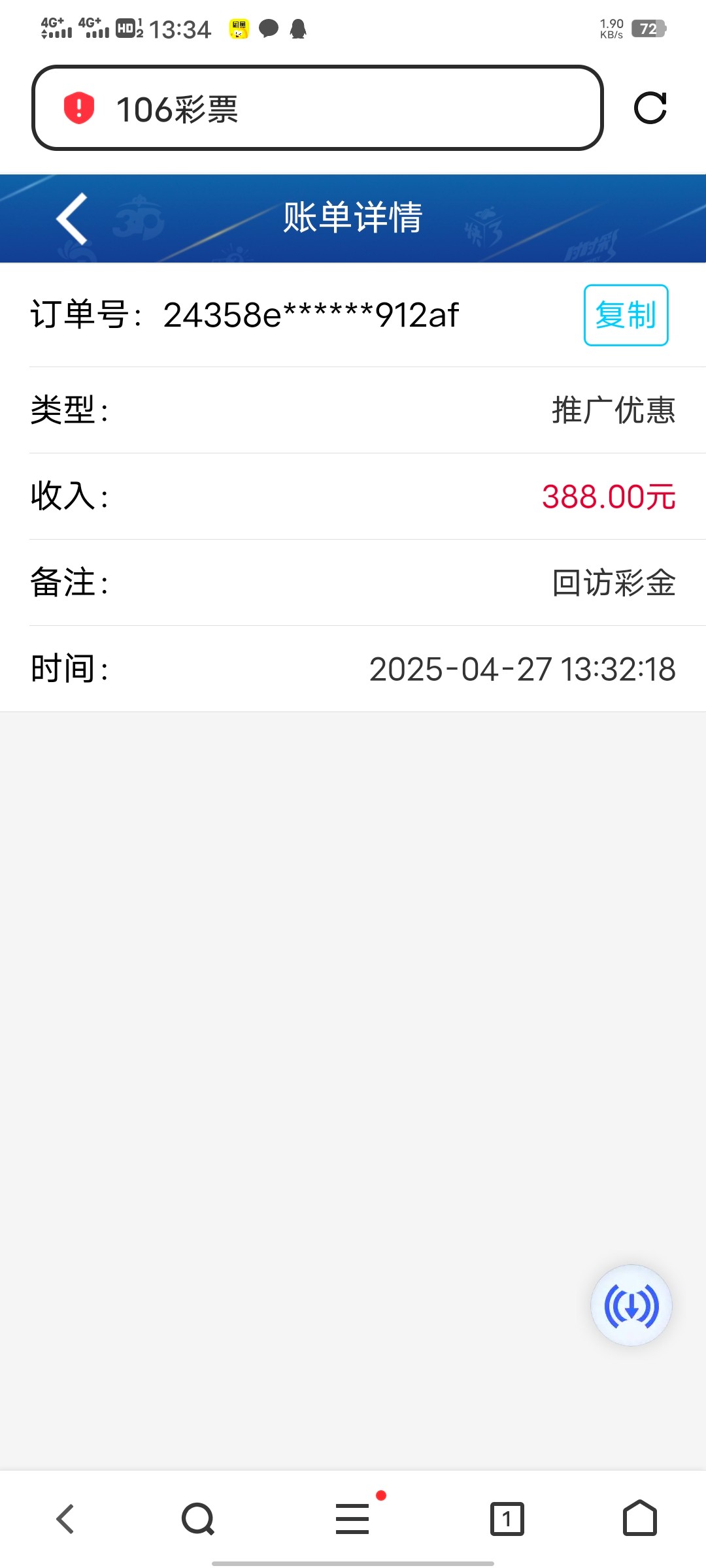This screenshot has width=706, height=1568.
Task: Reload the page with the refresh icon
Action: click(650, 108)
